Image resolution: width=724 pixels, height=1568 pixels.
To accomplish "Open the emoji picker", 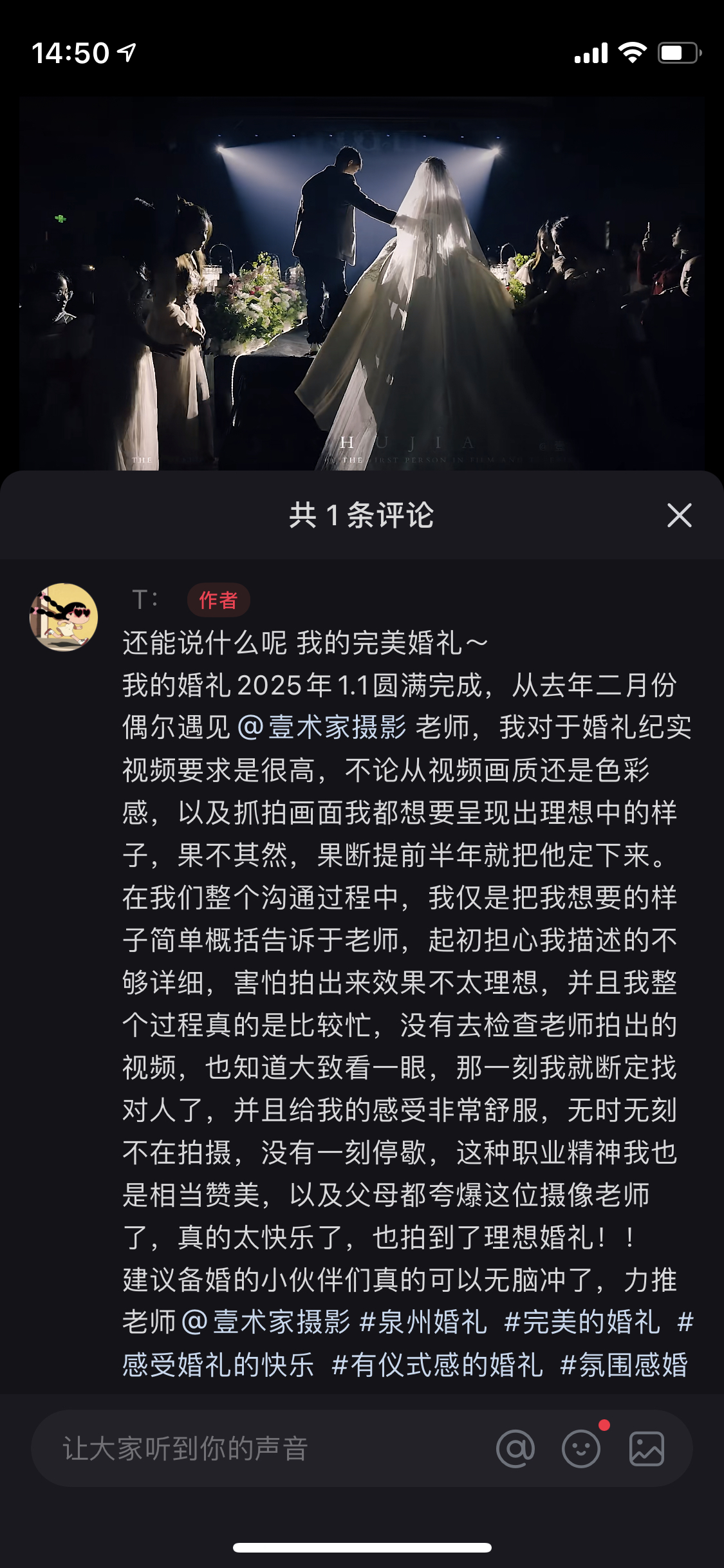I will point(581,1449).
